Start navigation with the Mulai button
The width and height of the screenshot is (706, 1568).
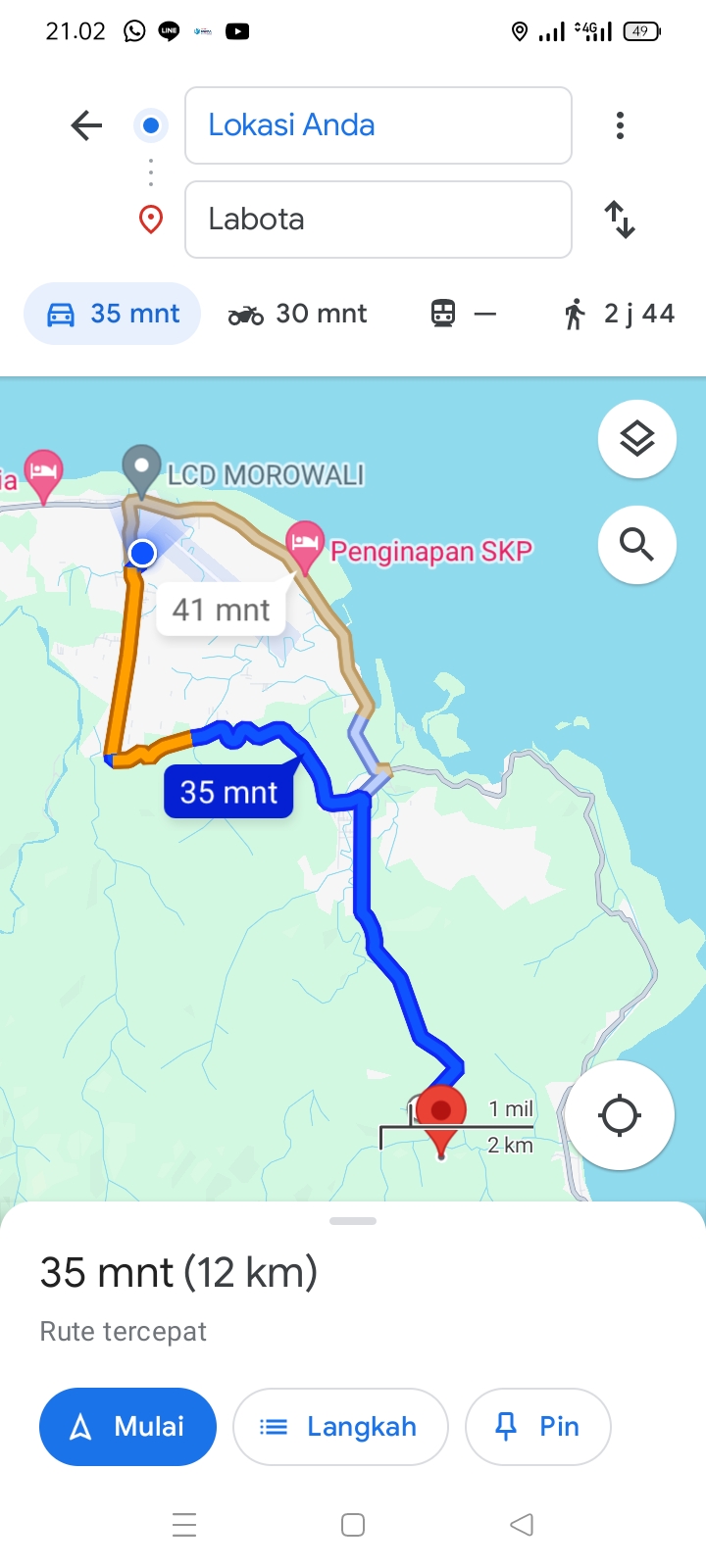point(127,1427)
